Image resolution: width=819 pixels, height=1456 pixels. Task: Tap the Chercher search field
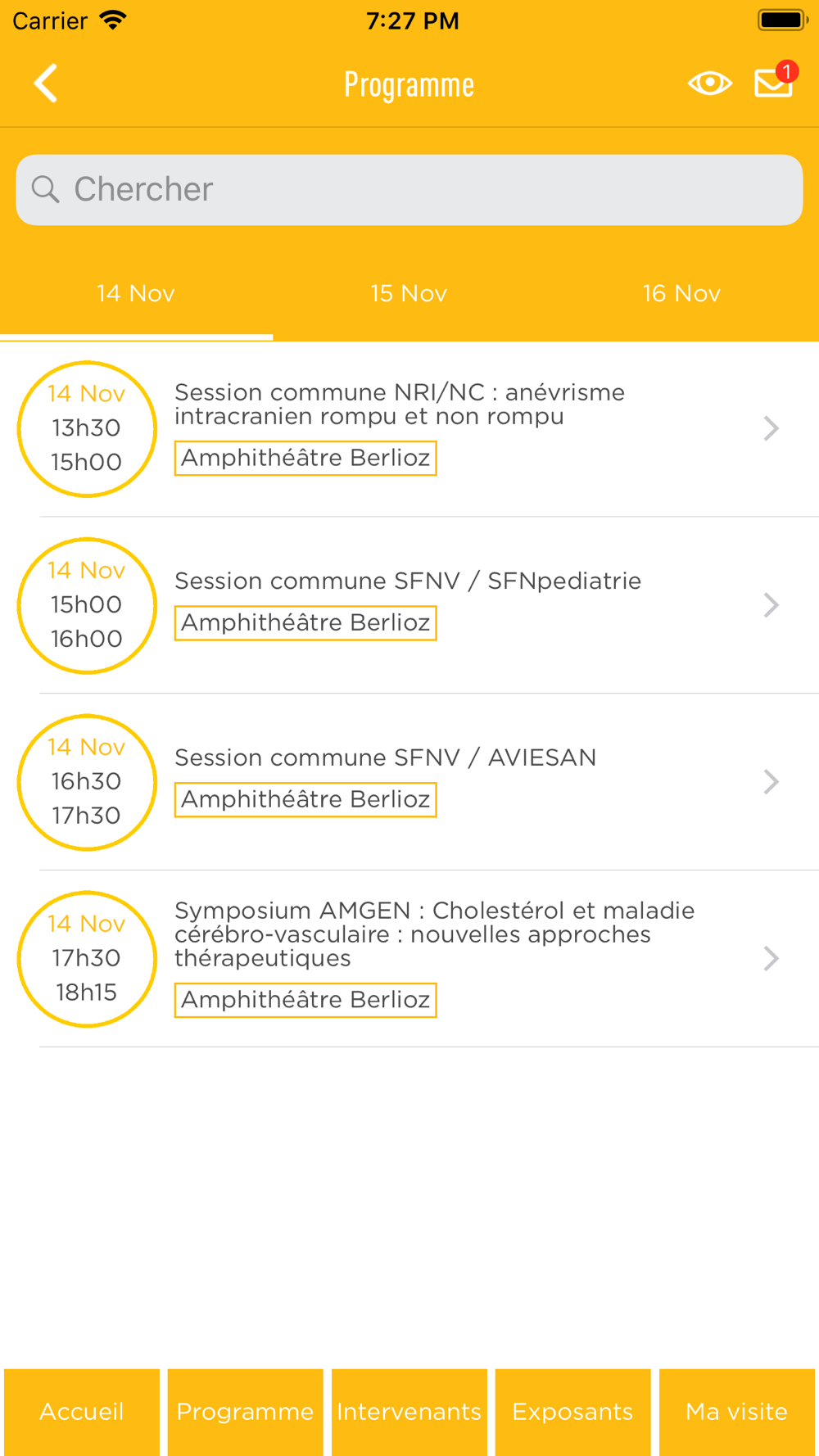[409, 190]
